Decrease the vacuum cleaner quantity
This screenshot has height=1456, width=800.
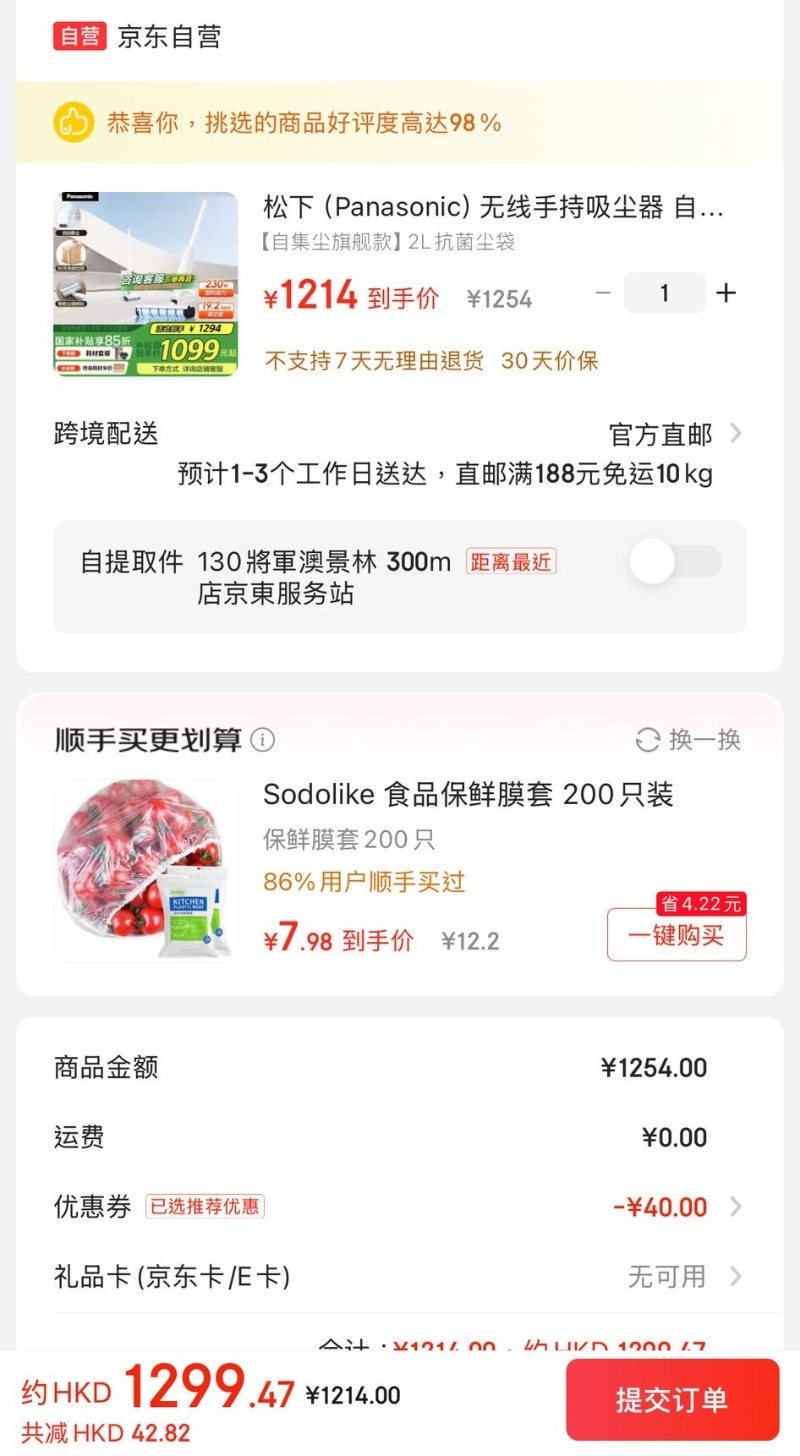[602, 293]
